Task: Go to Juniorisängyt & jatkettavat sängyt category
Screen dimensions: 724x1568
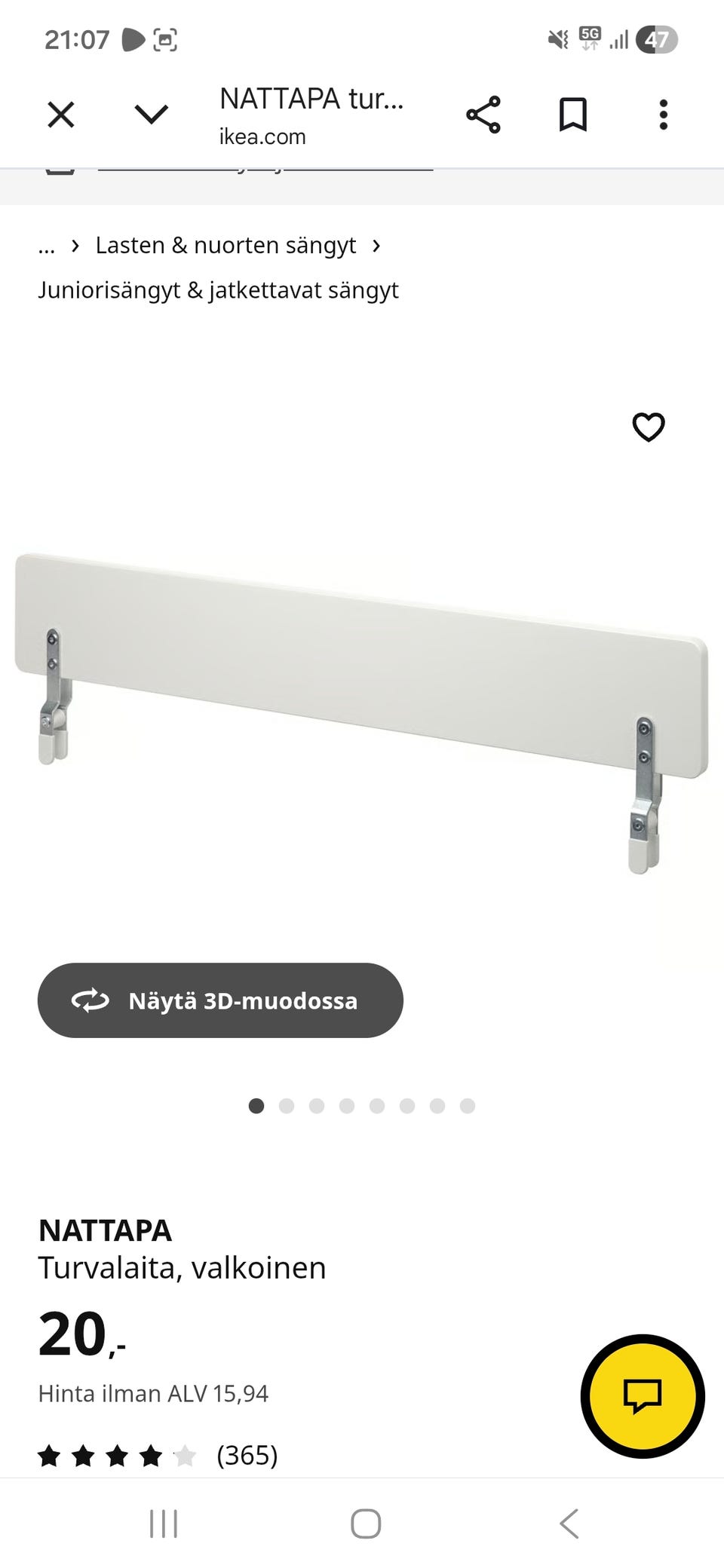Action: (x=219, y=289)
